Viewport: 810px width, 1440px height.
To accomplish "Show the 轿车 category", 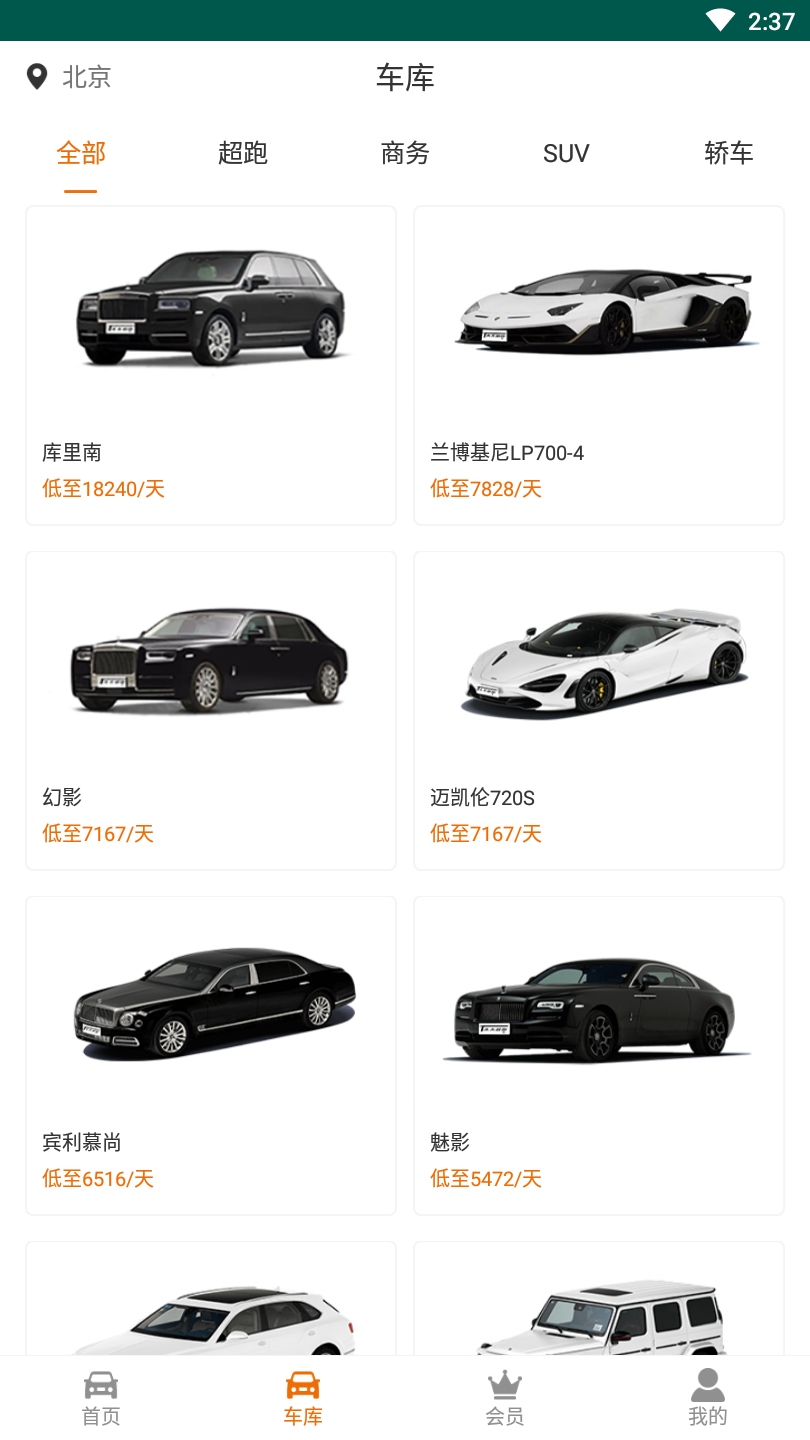I will point(728,153).
